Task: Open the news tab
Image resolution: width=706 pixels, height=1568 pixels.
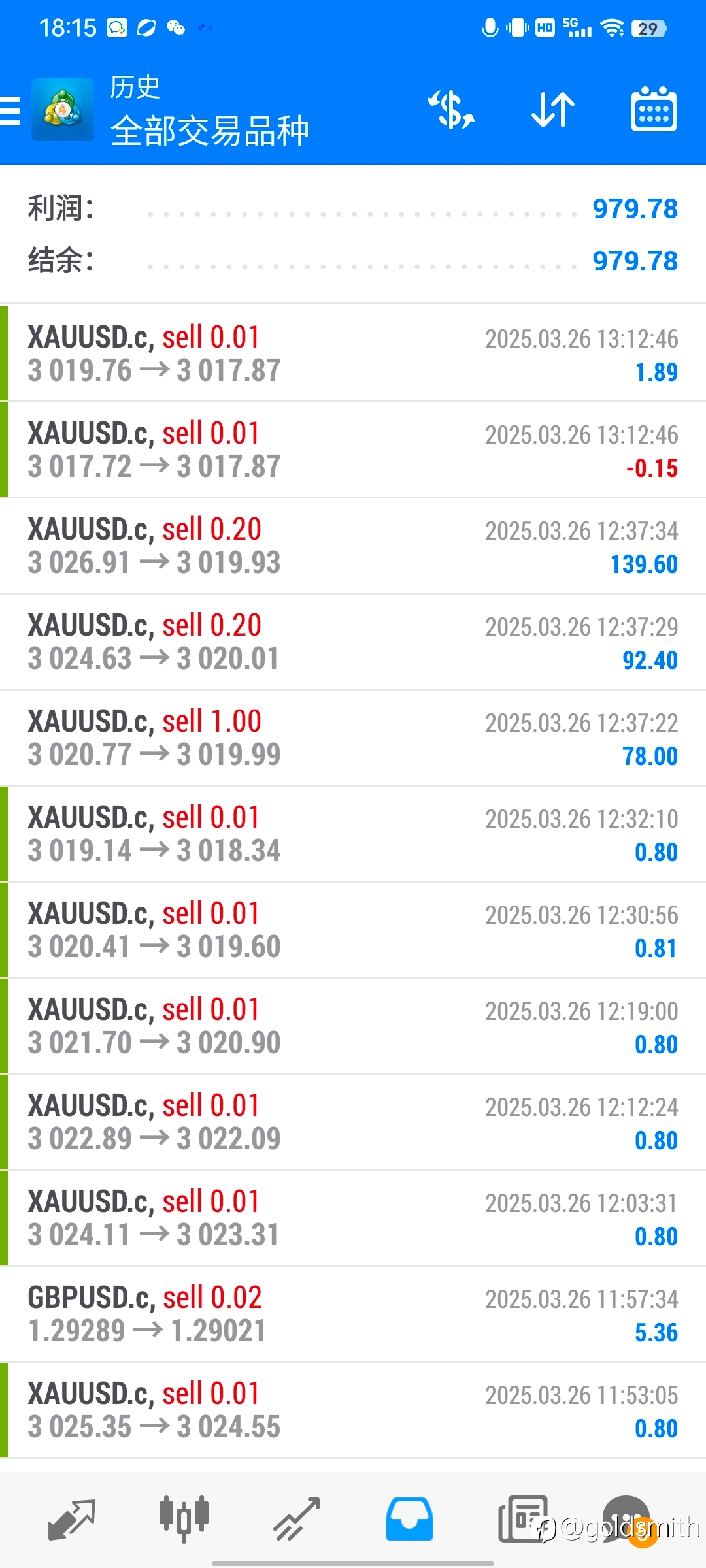Action: (522, 1519)
